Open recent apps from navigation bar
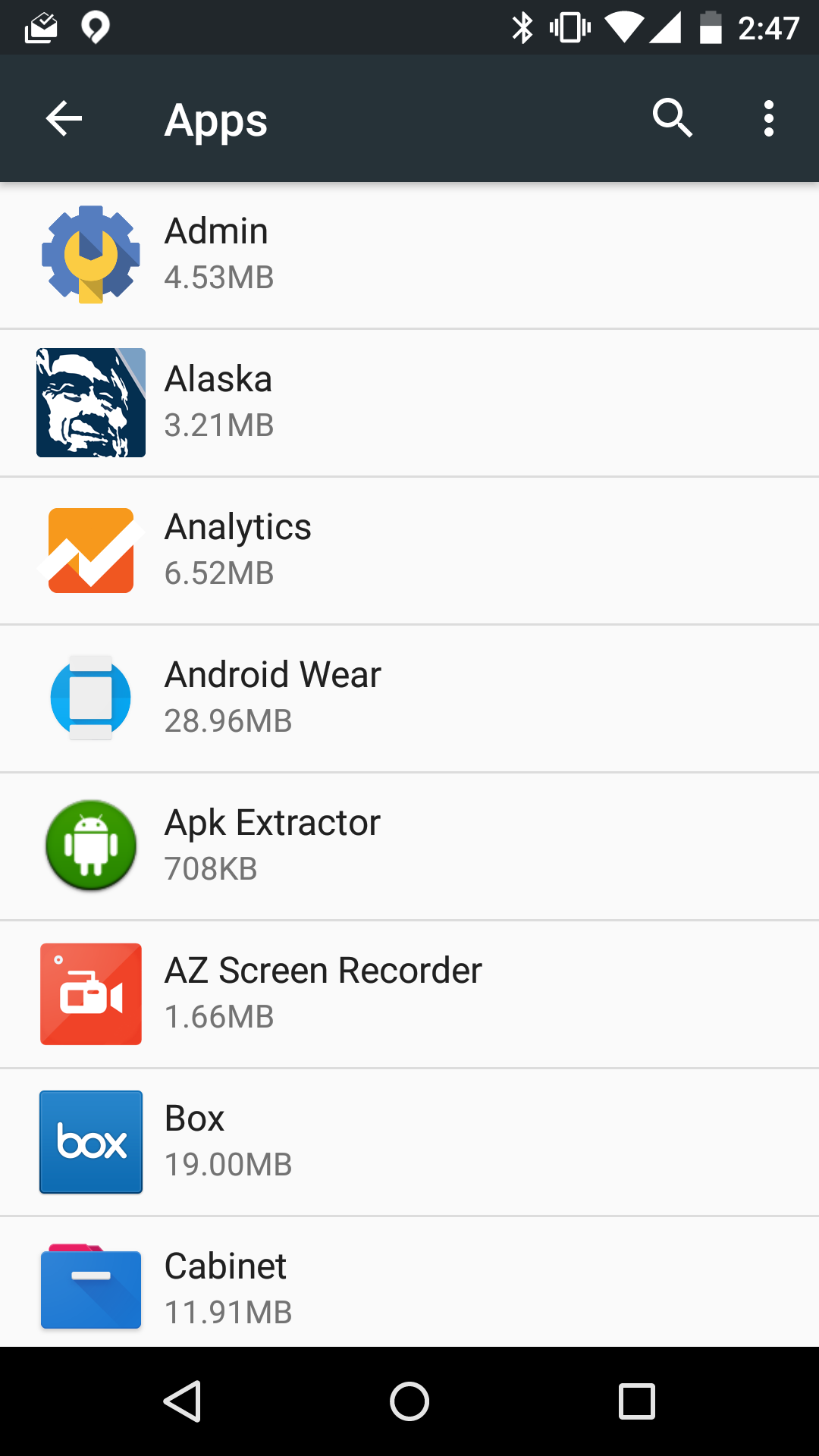 (x=636, y=1401)
